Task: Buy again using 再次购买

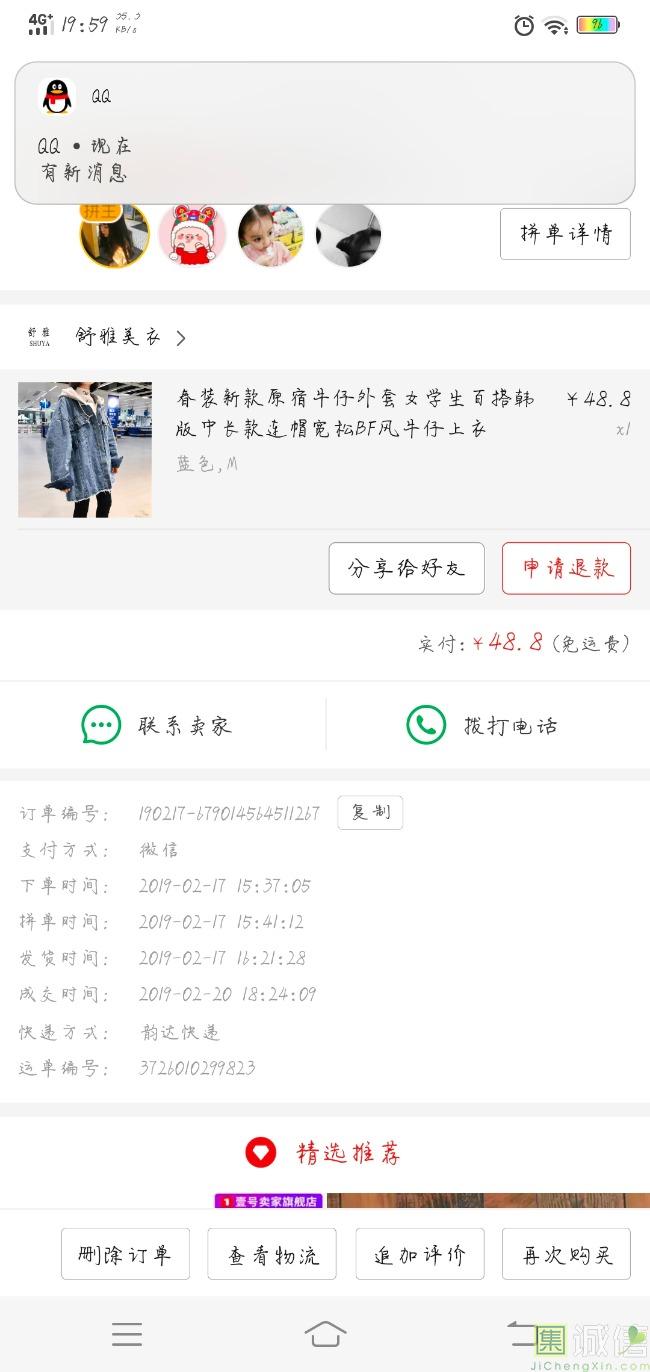Action: point(566,1254)
